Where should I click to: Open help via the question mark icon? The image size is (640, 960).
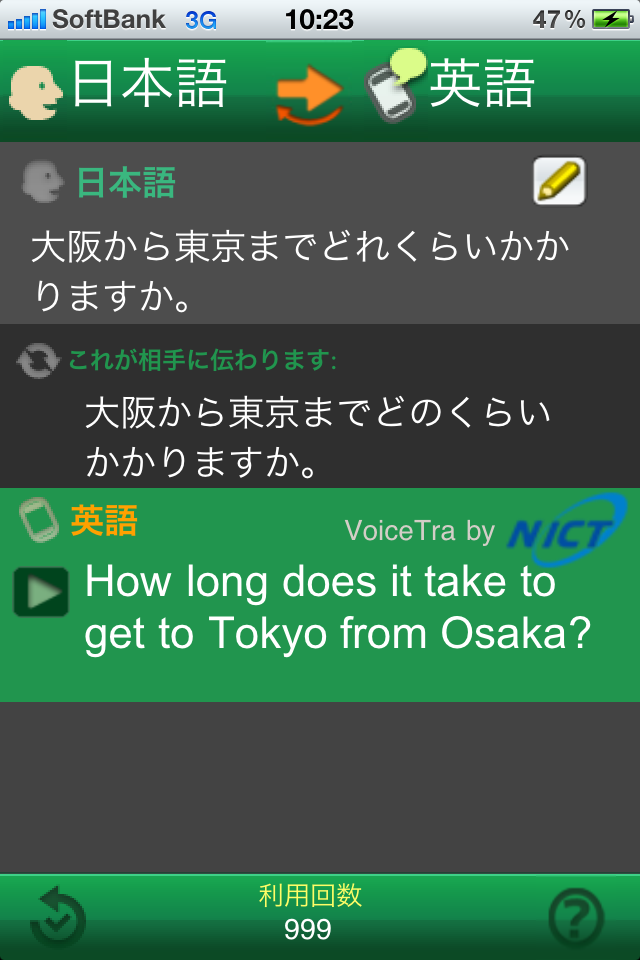pos(577,918)
